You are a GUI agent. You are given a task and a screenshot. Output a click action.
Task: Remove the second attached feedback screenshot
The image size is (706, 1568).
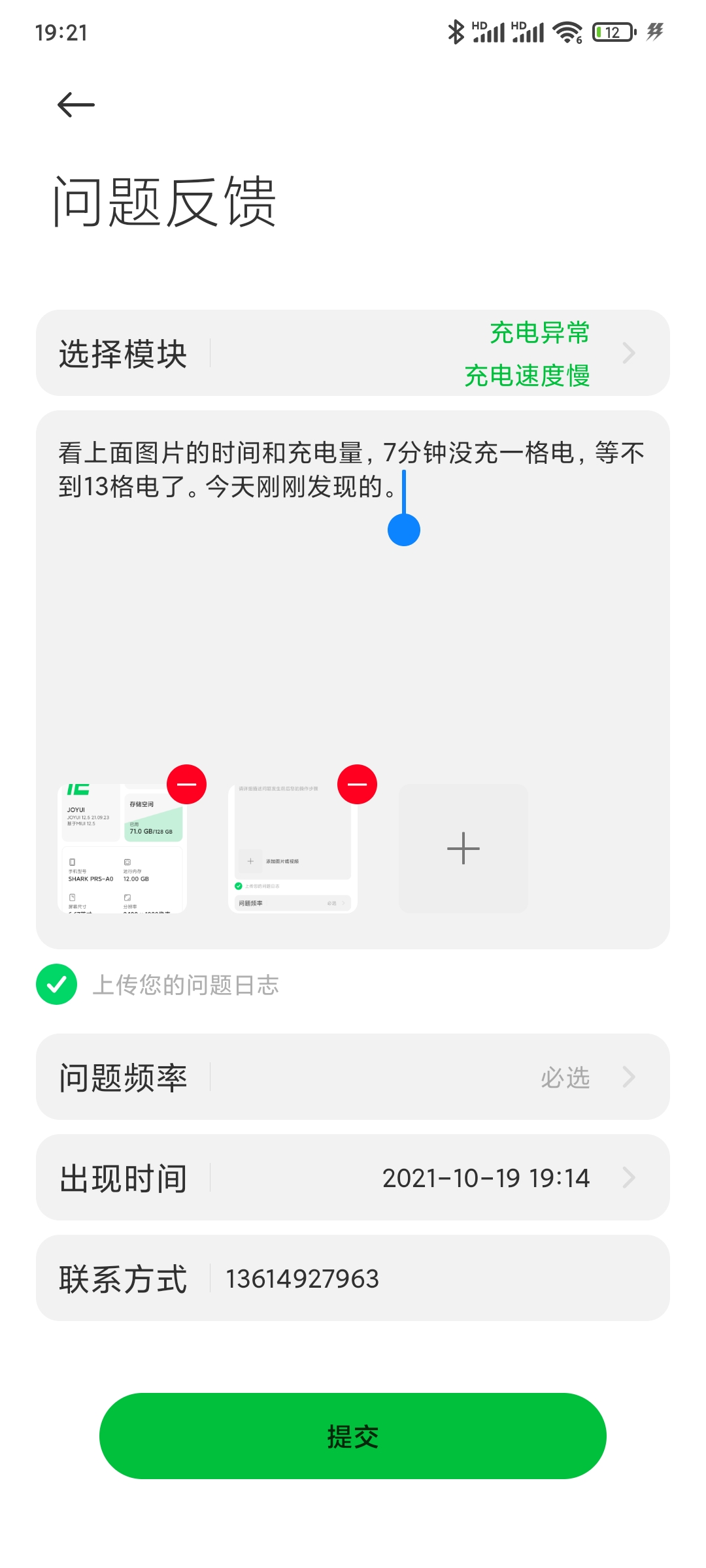[357, 784]
